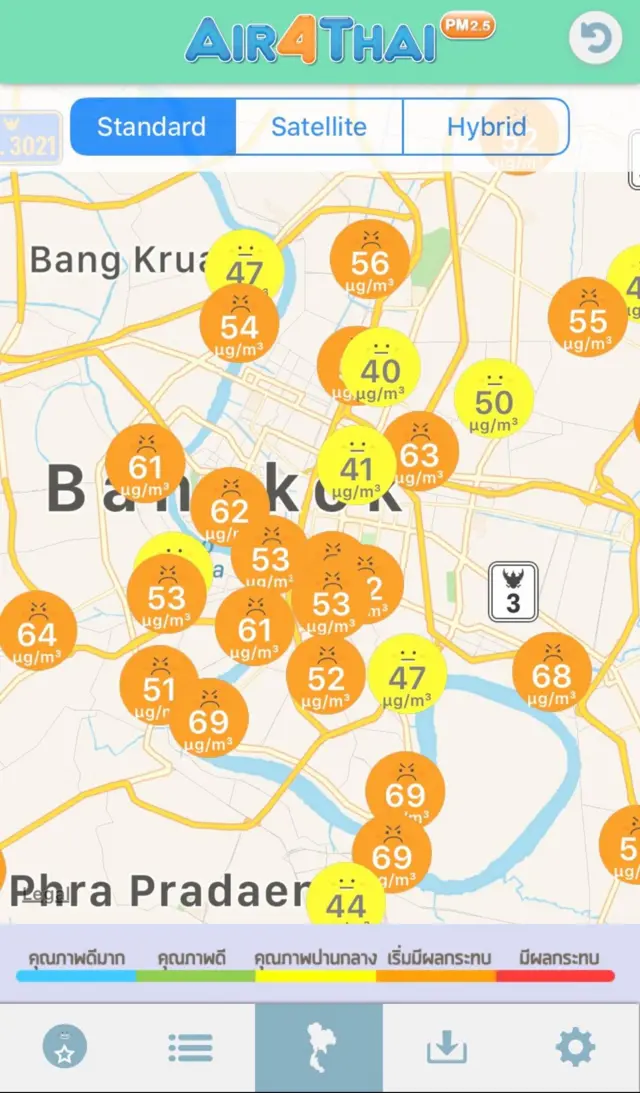Open the station marker showing 56 µg/m³
This screenshot has height=1093, width=640.
pyautogui.click(x=370, y=261)
